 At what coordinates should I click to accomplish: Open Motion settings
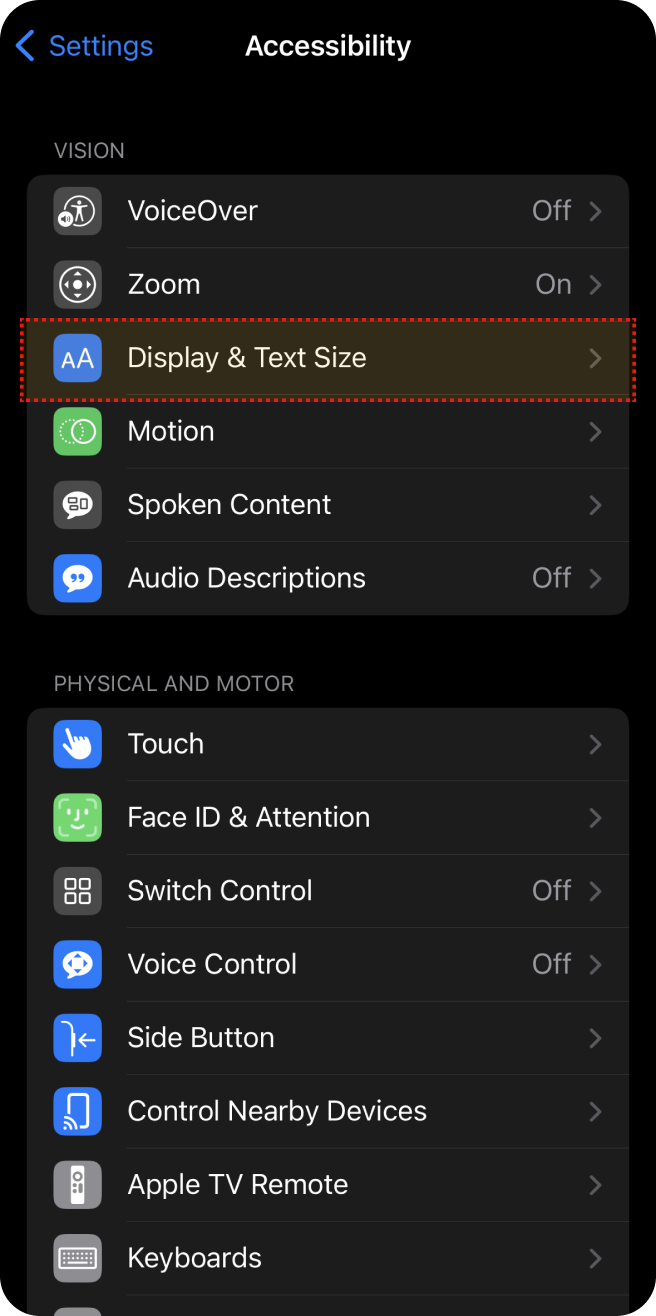pos(328,432)
